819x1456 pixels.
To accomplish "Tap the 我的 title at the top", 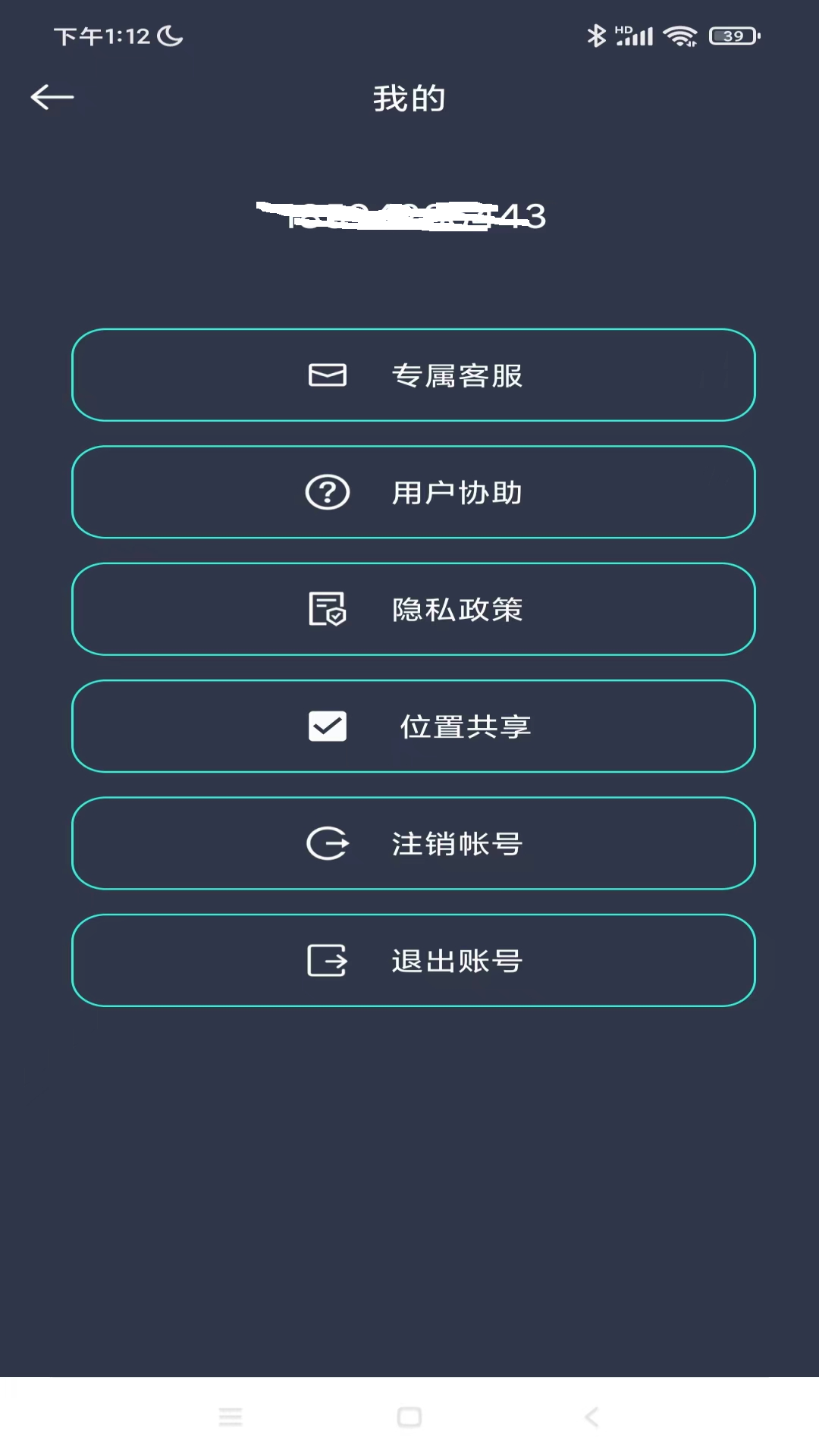I will click(x=409, y=98).
